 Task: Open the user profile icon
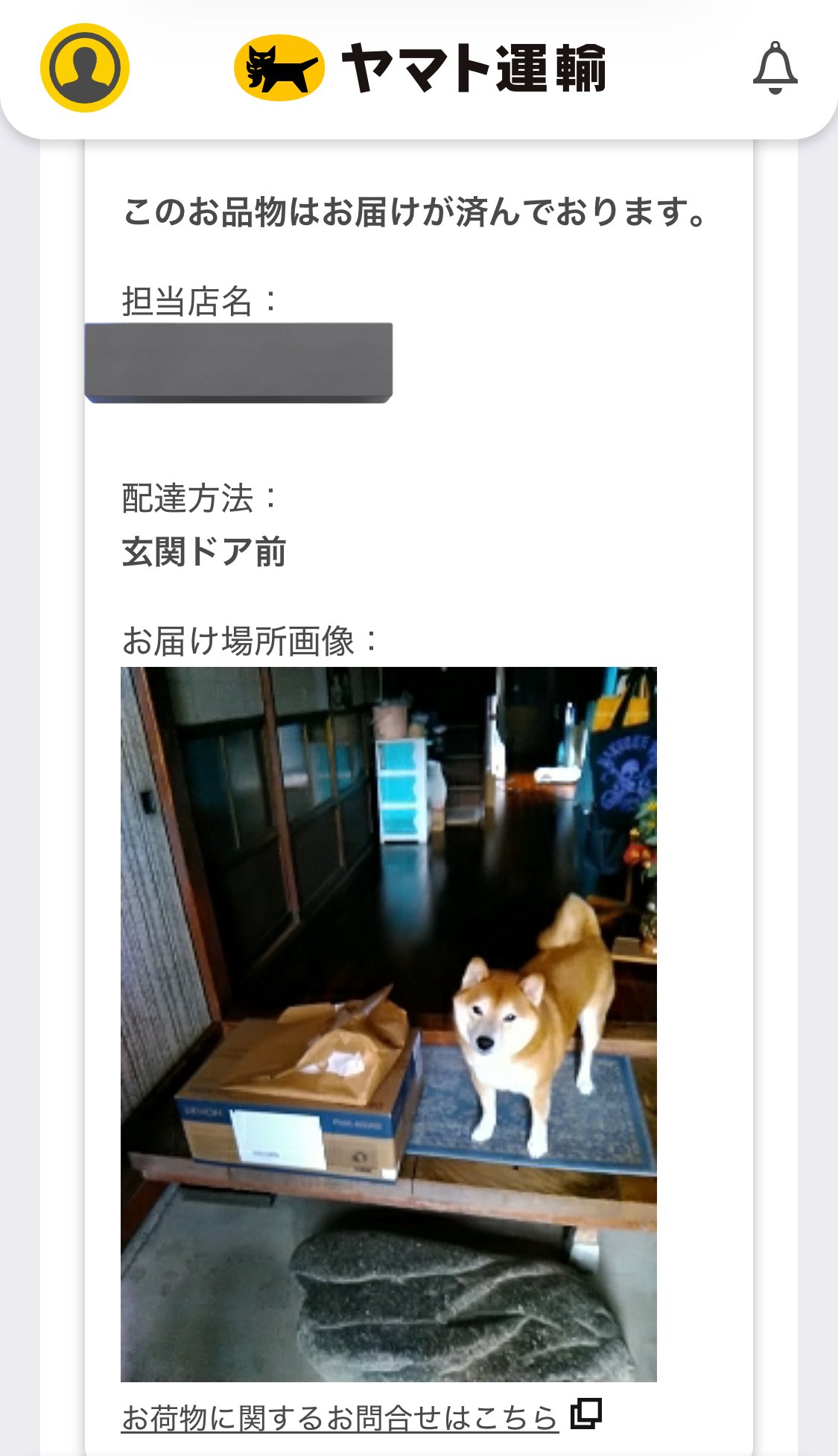click(84, 68)
